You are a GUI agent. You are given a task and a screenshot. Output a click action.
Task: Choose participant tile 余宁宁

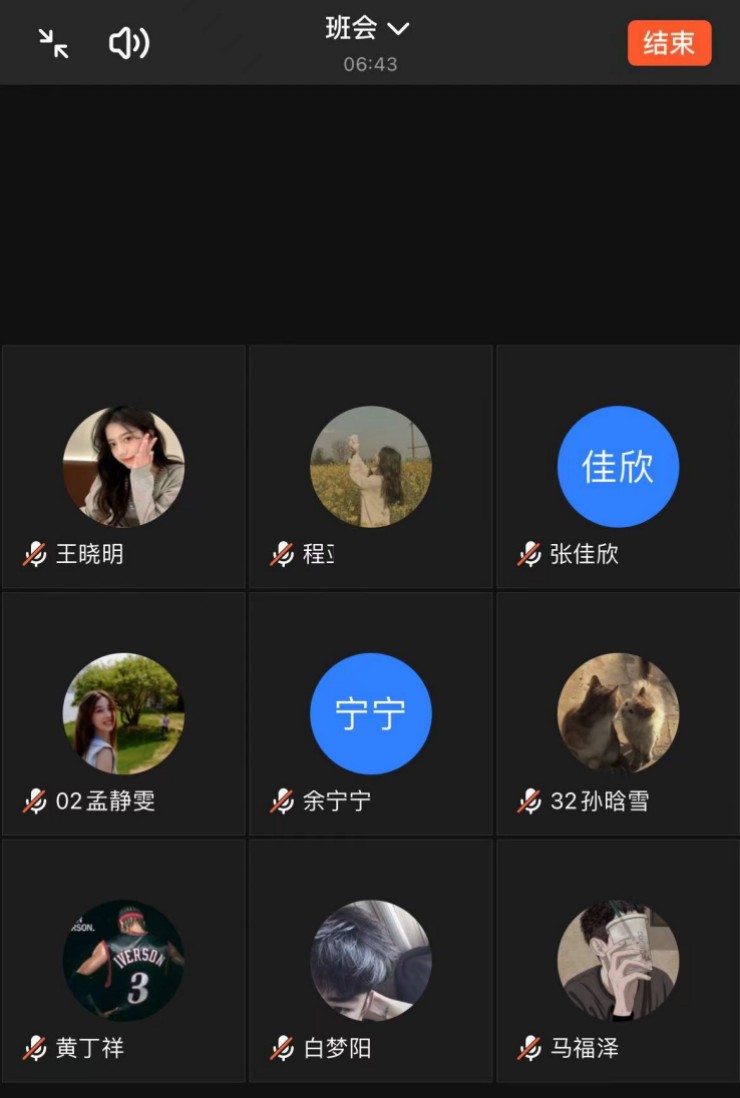(371, 714)
